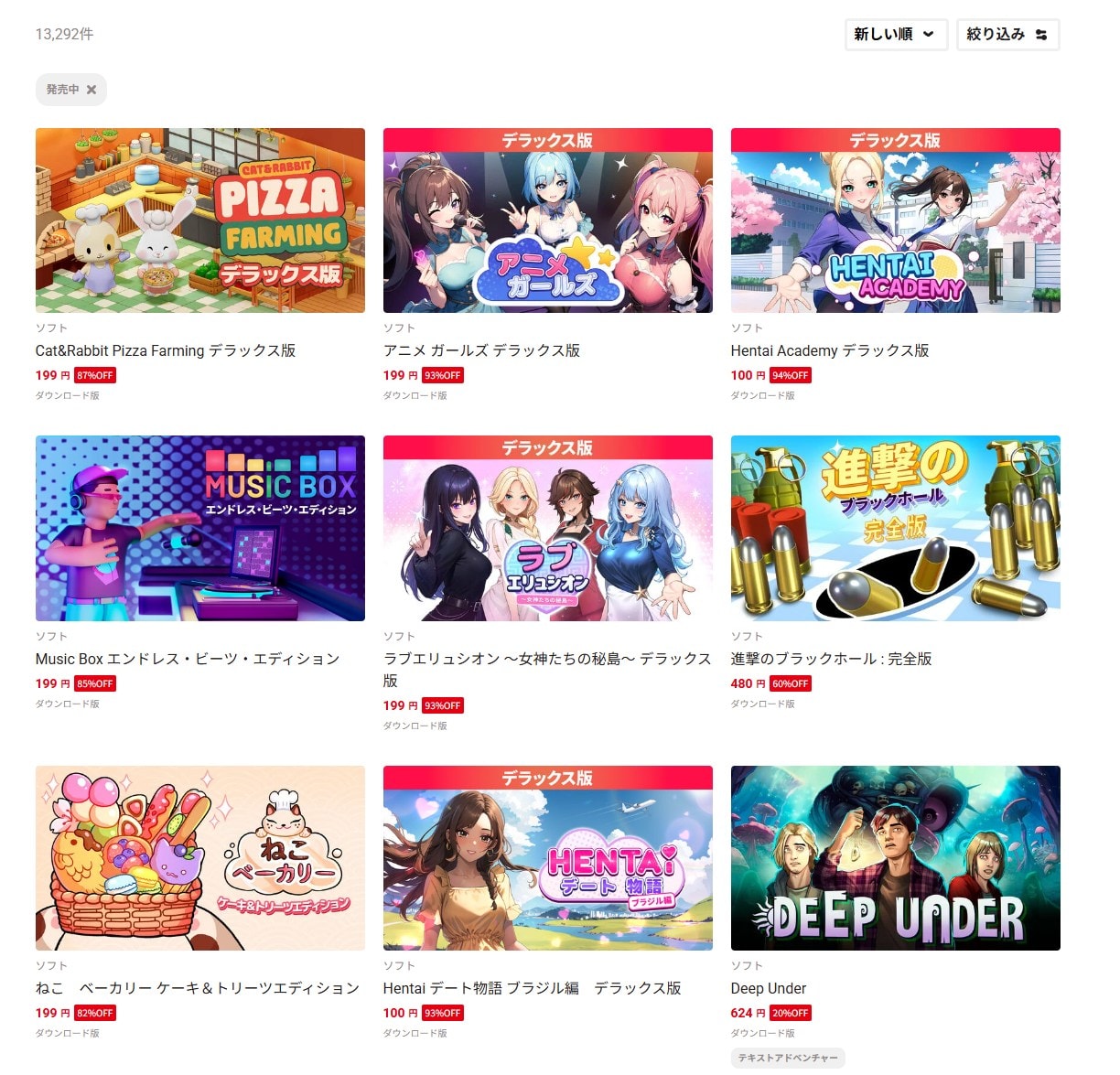View アニメ ガールズ デラックス版 details
1120x1075 pixels.
point(547,221)
